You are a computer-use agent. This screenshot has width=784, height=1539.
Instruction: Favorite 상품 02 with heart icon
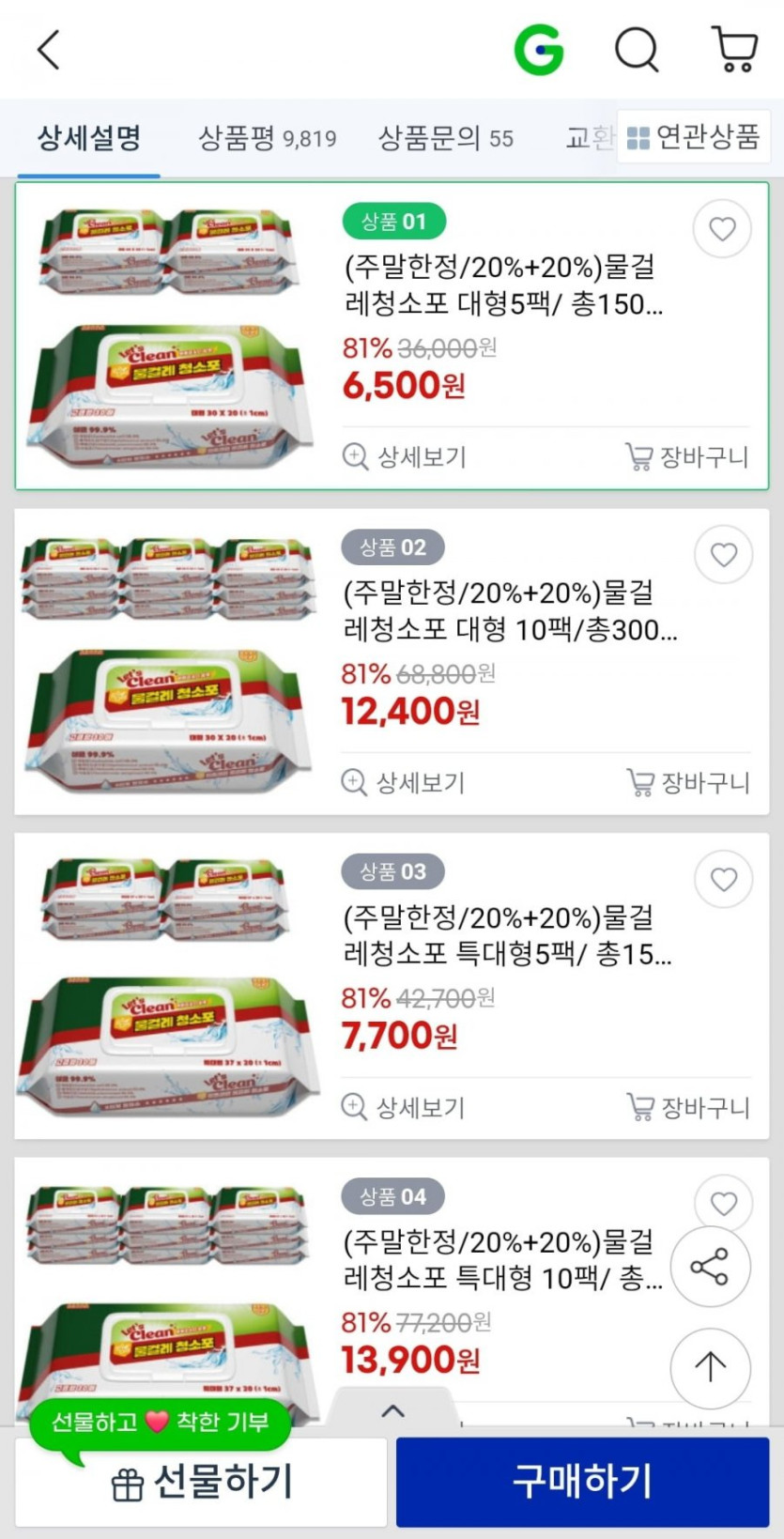(723, 554)
